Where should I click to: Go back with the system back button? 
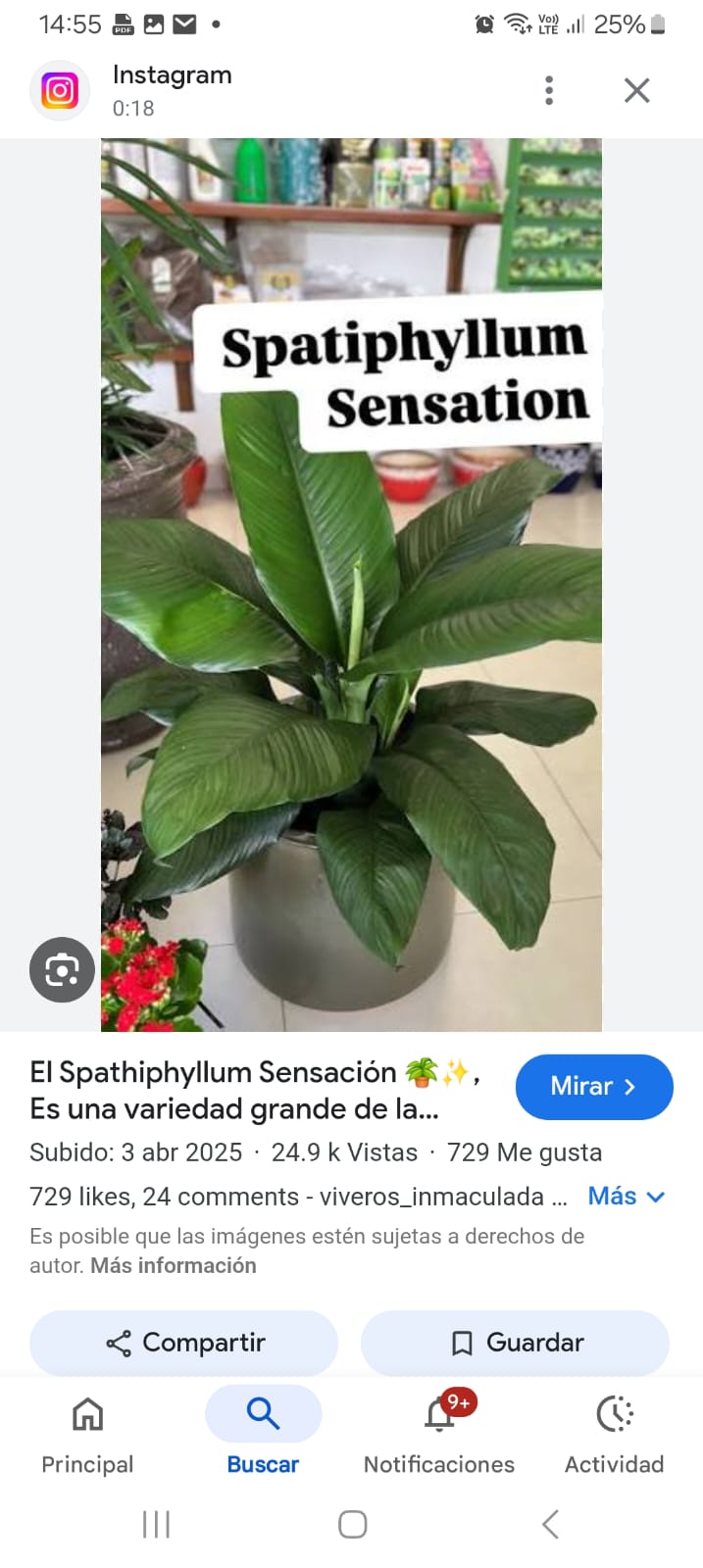[x=550, y=1524]
